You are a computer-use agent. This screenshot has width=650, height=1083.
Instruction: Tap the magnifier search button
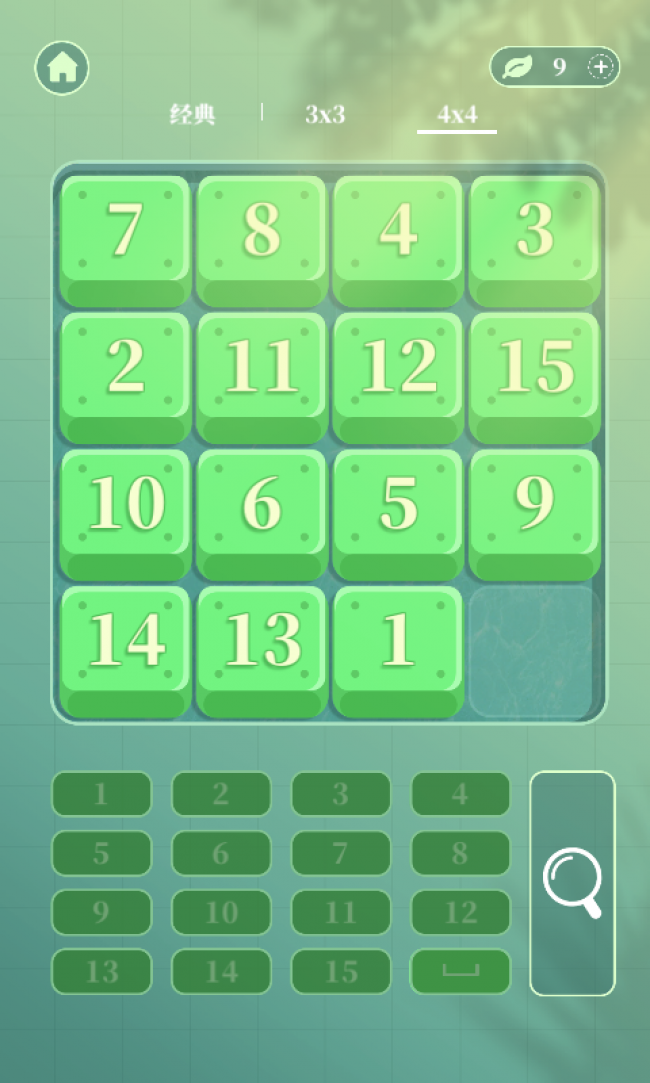[572, 883]
